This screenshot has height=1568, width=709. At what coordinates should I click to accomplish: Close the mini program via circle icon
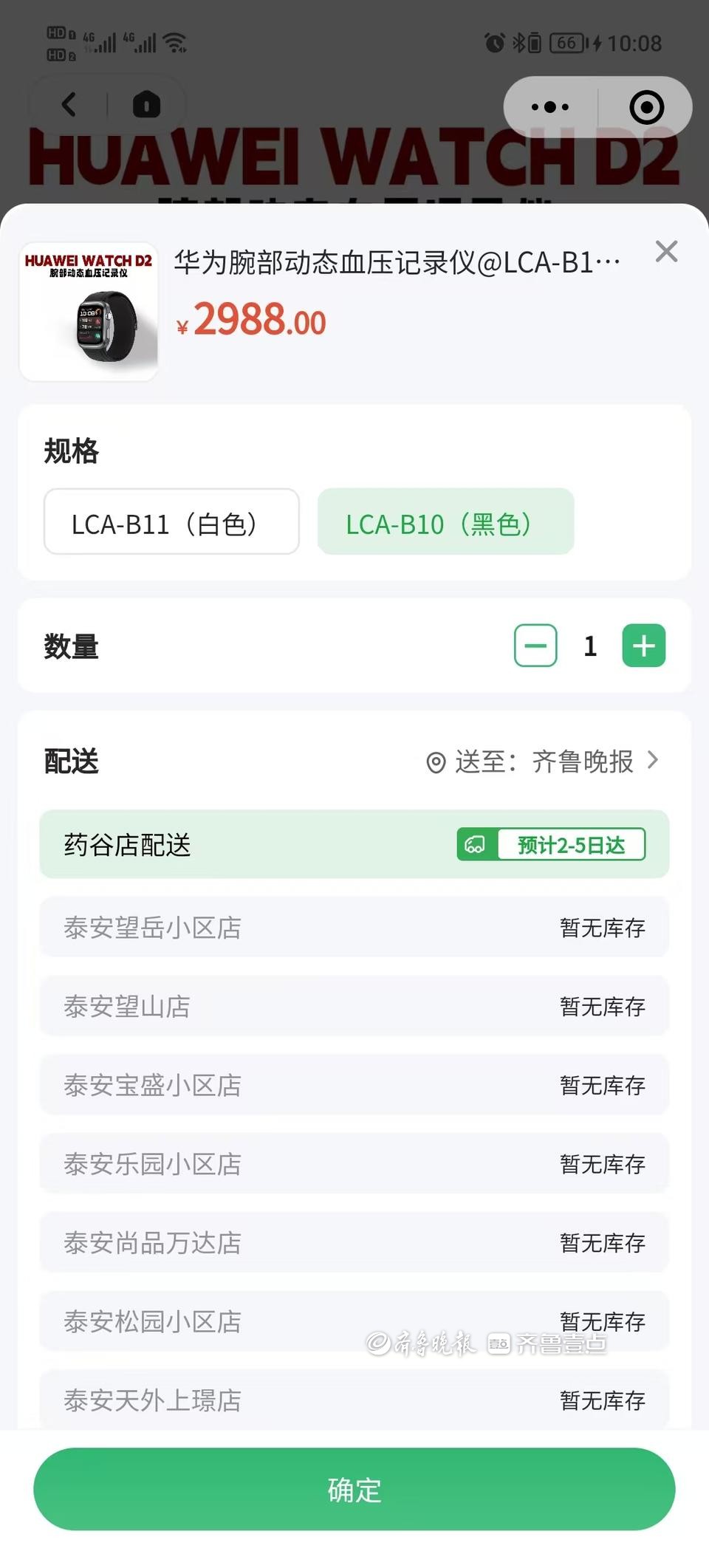point(646,107)
